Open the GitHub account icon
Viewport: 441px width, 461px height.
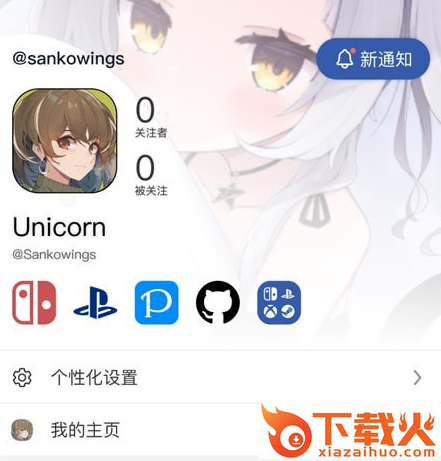point(218,302)
